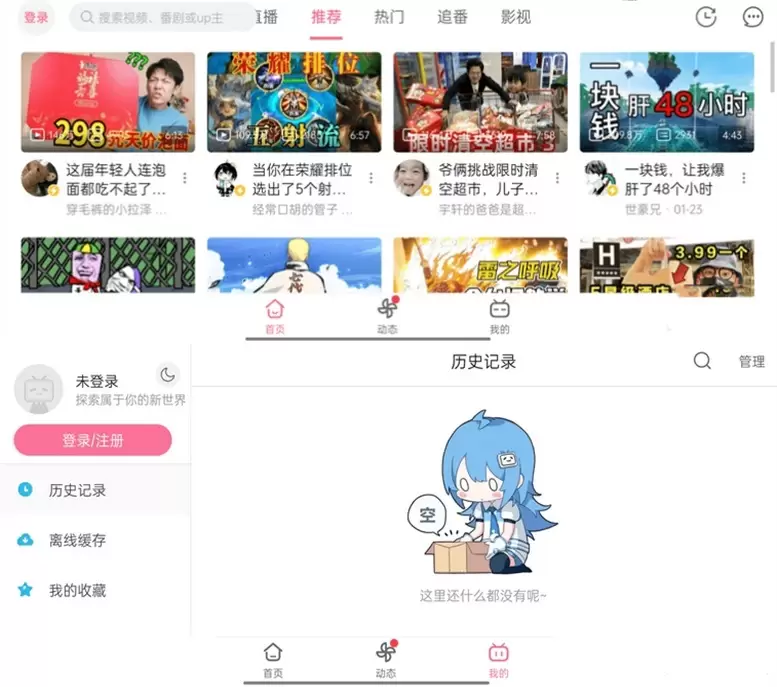
Task: Play the video 这届年轻人连泡面都吃不起了
Action: coord(108,102)
